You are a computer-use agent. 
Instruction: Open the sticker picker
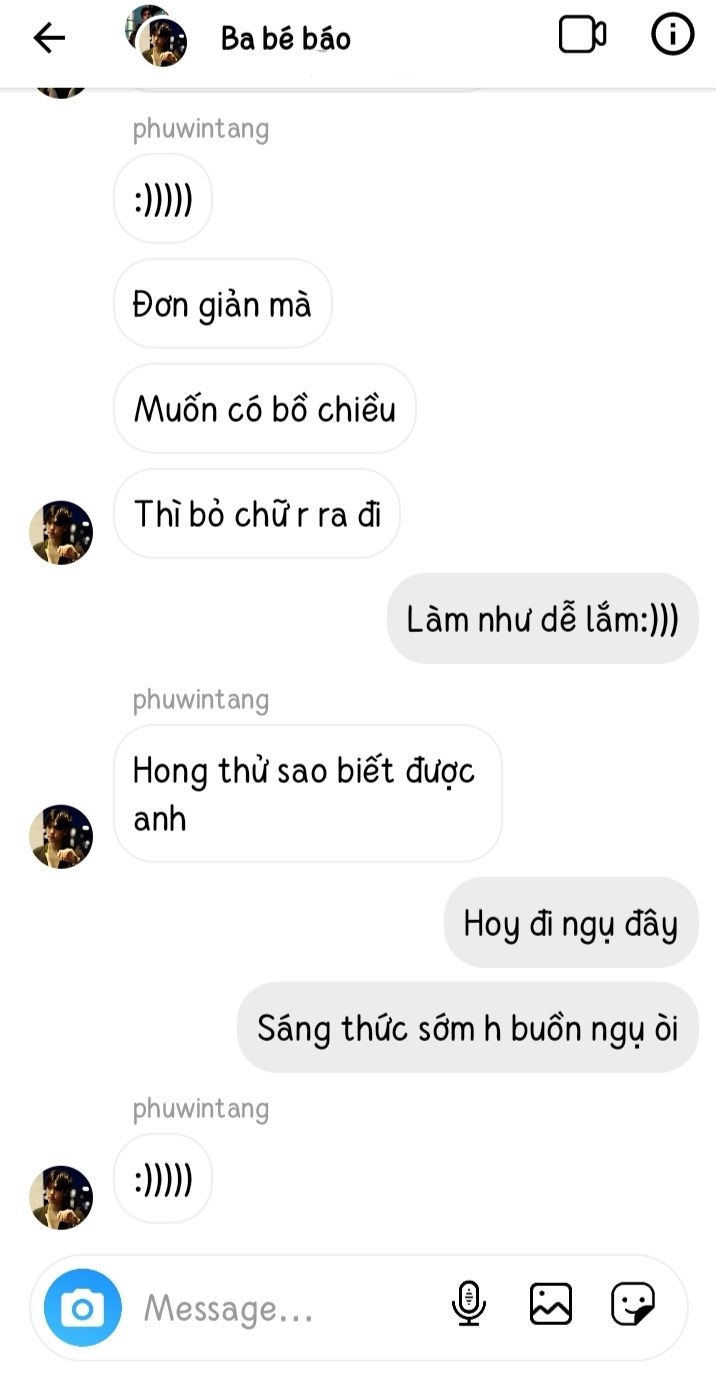(x=633, y=1304)
